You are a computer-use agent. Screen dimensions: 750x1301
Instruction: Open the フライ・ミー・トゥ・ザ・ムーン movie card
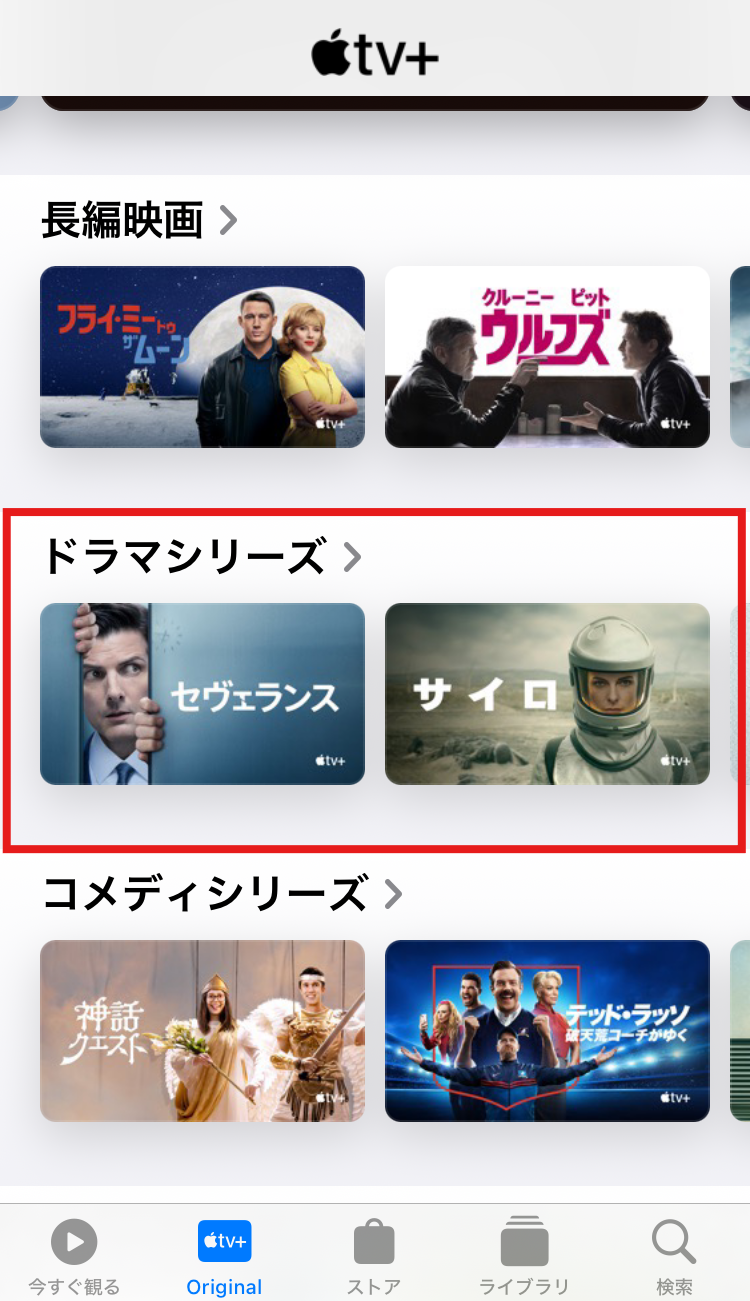(202, 357)
